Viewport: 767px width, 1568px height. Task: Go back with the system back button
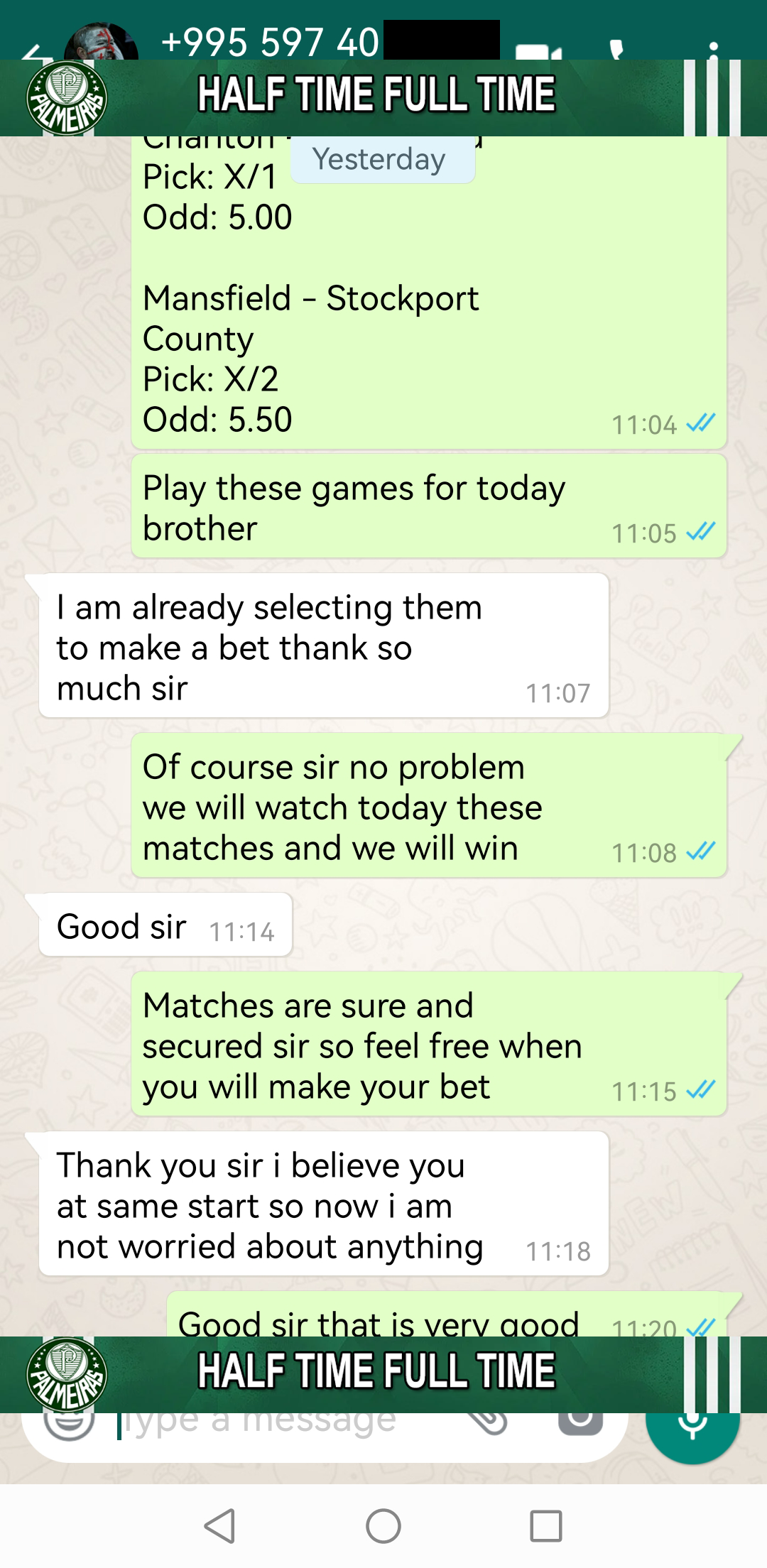tap(220, 1525)
